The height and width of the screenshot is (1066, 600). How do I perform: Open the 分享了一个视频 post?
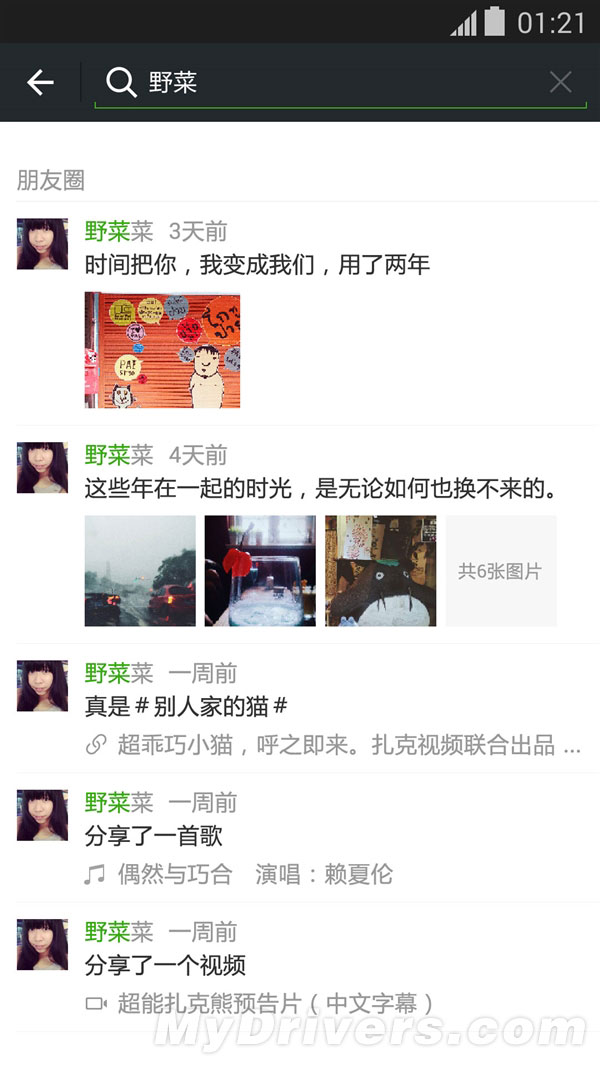point(165,965)
